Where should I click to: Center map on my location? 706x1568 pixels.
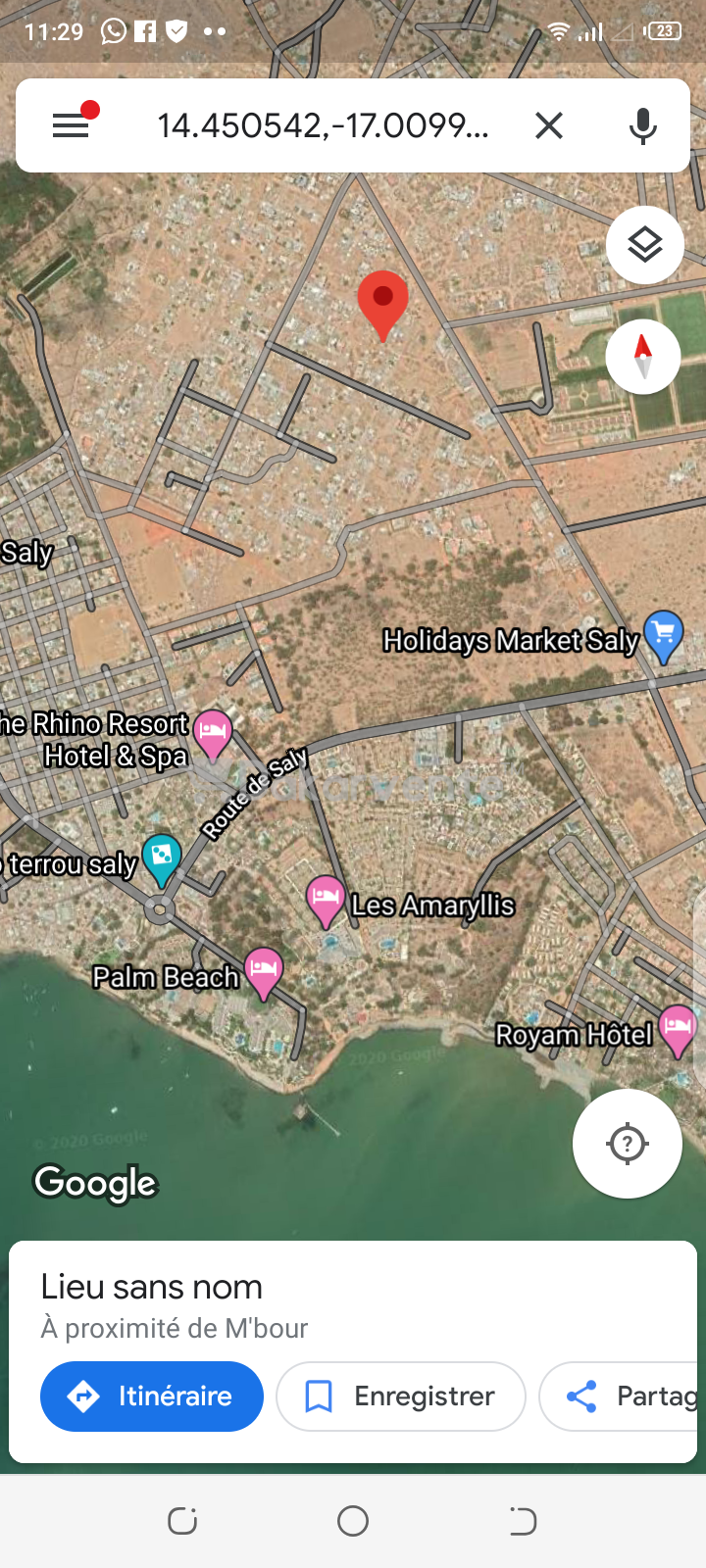tap(628, 1144)
